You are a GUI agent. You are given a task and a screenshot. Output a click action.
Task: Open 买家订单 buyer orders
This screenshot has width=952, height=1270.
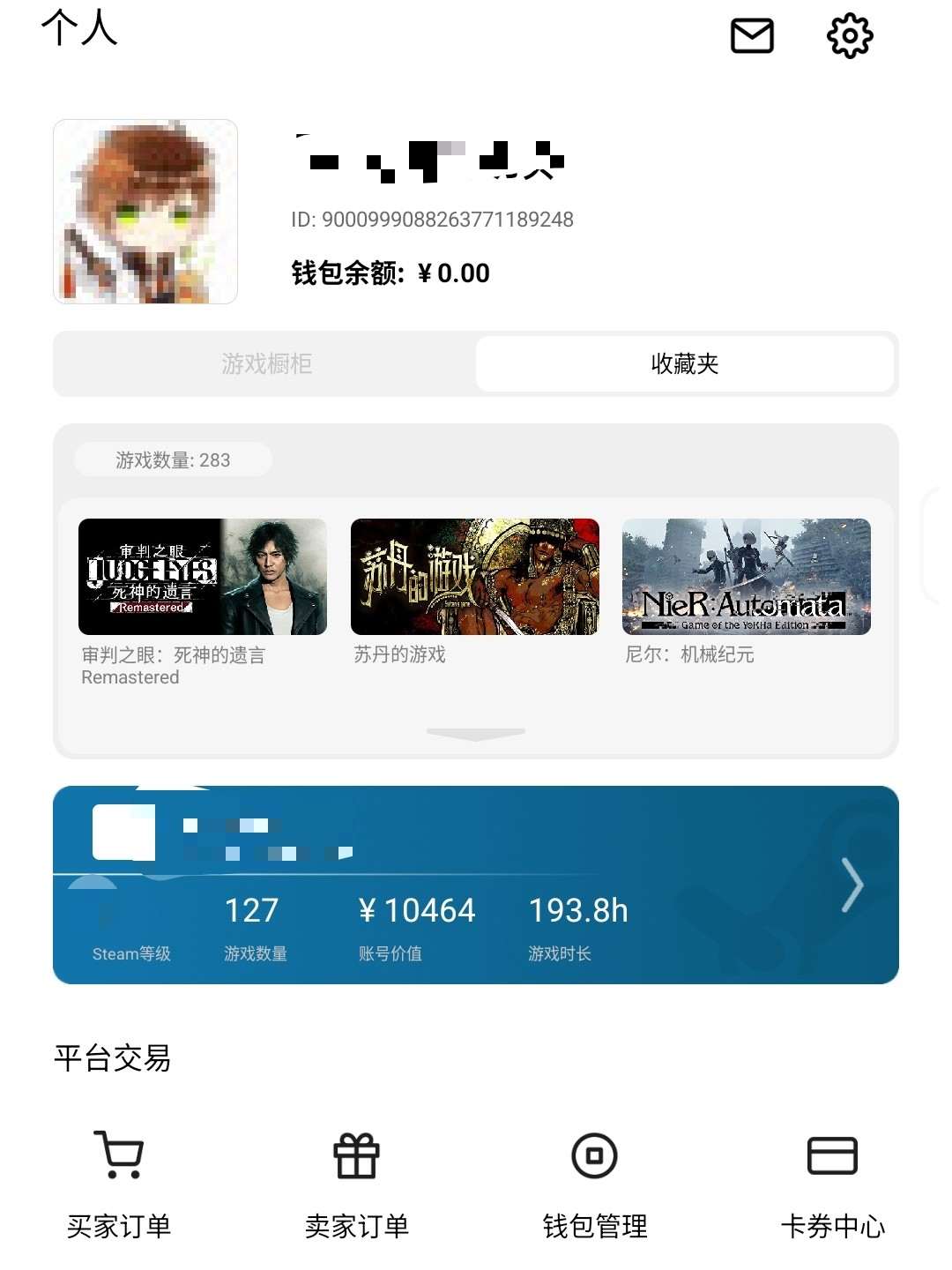119,1184
